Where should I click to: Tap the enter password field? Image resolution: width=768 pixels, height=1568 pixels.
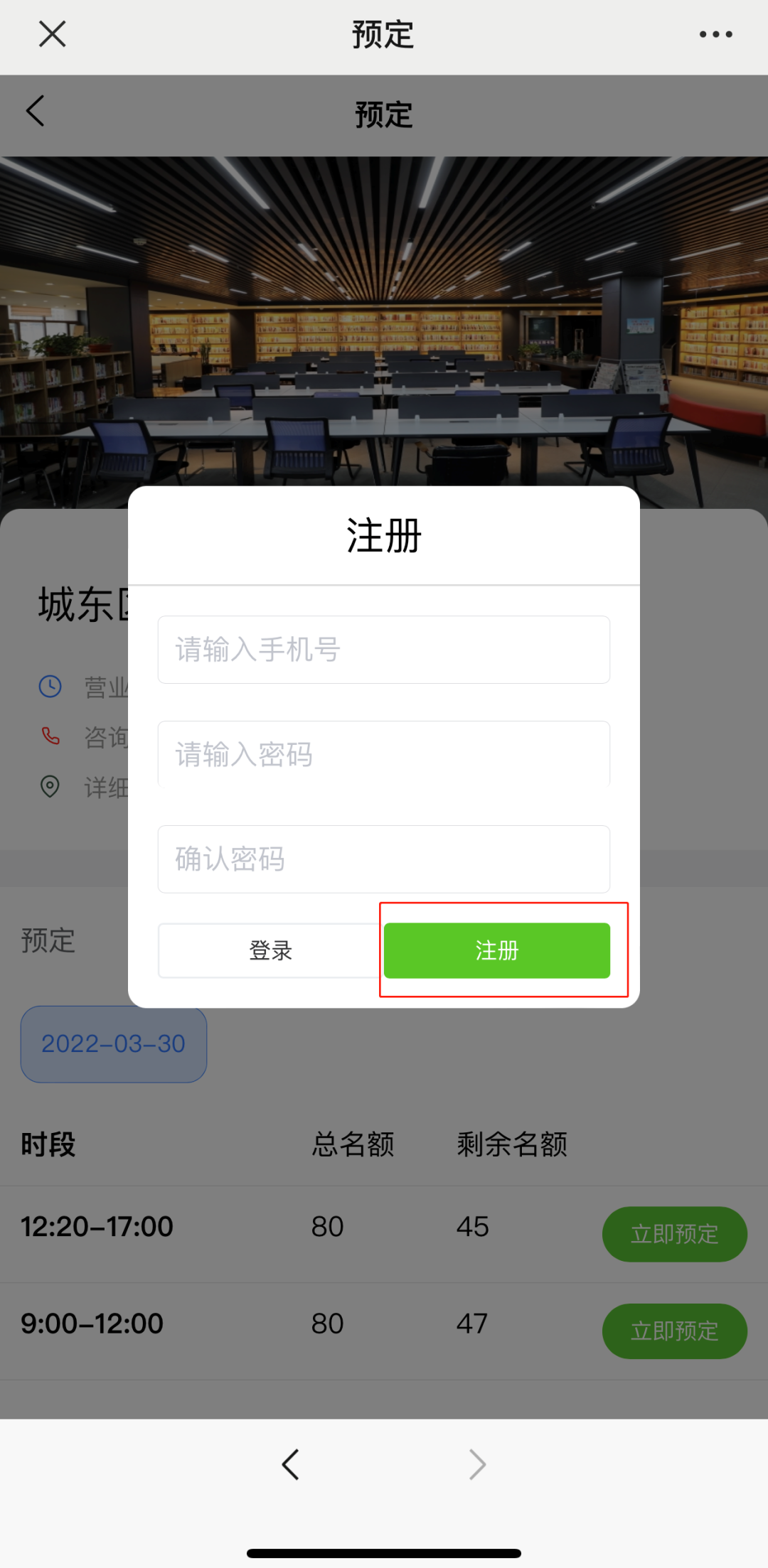[384, 754]
